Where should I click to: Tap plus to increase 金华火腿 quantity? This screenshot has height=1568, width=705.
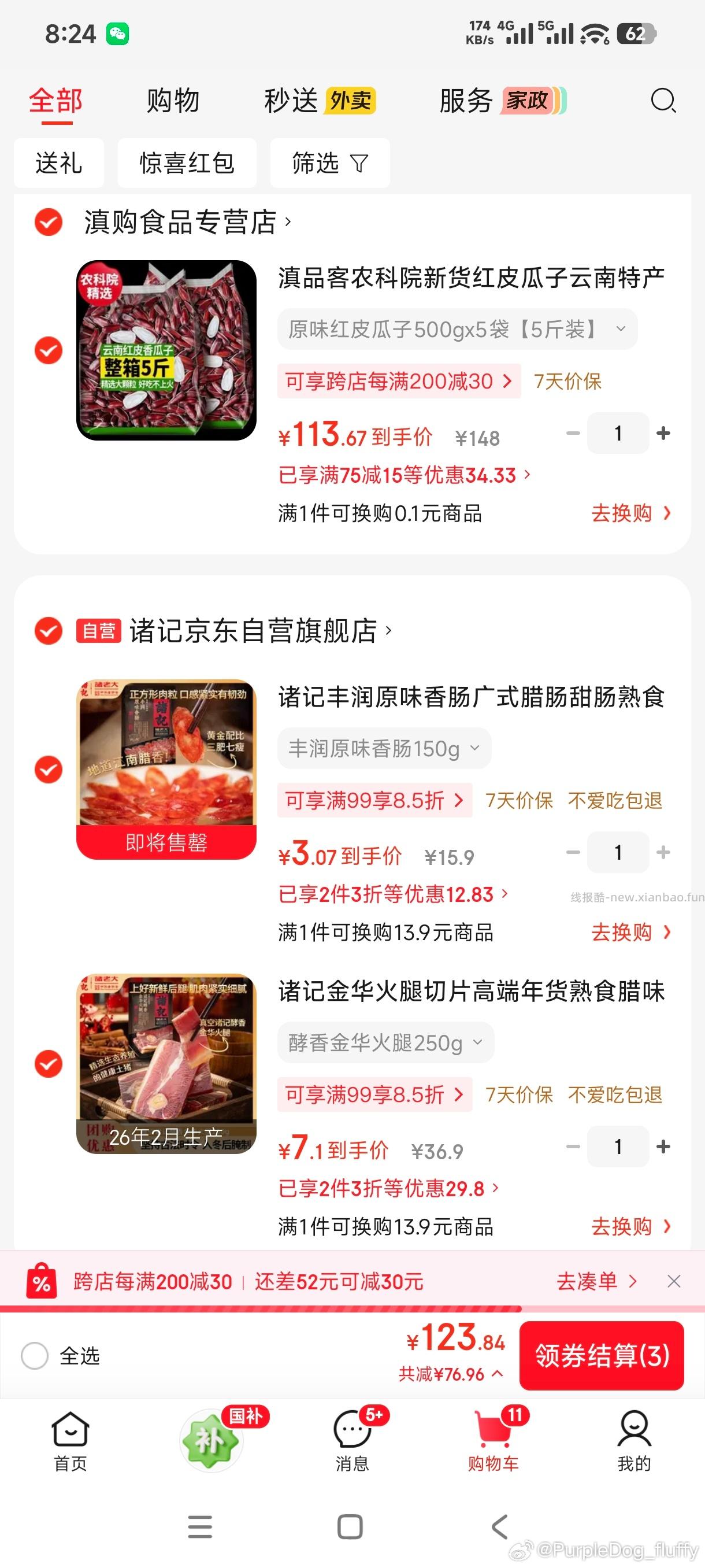pyautogui.click(x=663, y=1147)
